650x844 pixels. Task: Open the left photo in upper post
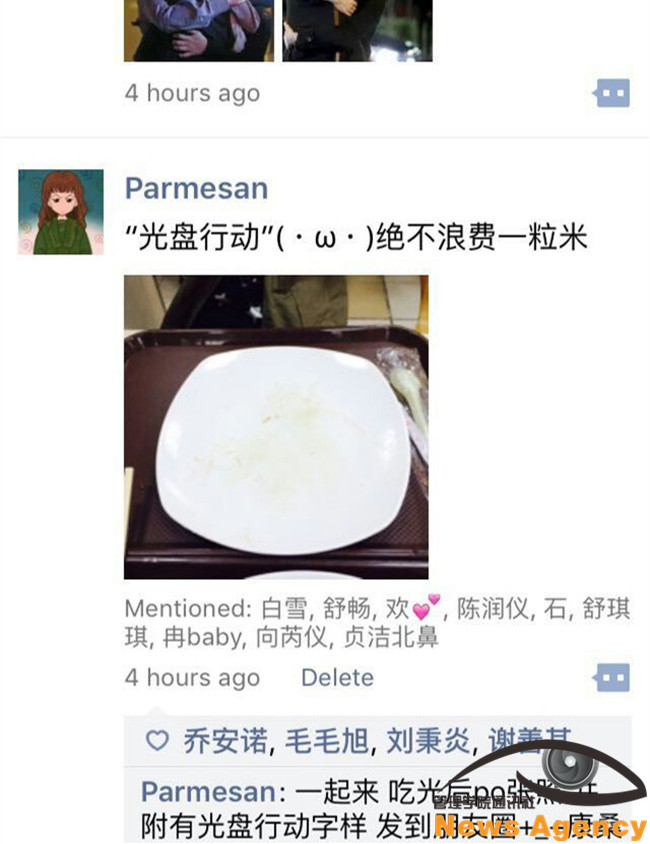(198, 30)
